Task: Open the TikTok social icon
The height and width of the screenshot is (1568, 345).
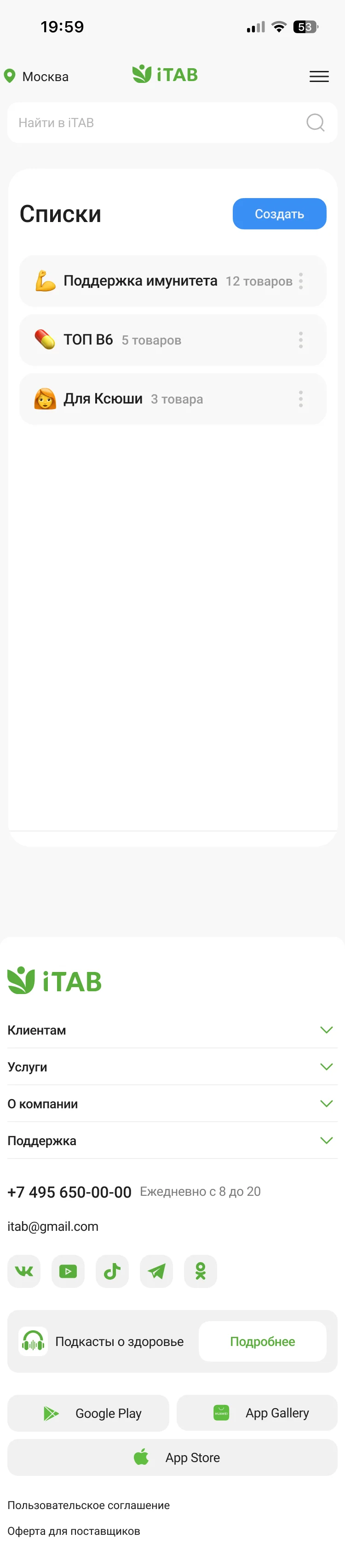Action: coord(112,1271)
